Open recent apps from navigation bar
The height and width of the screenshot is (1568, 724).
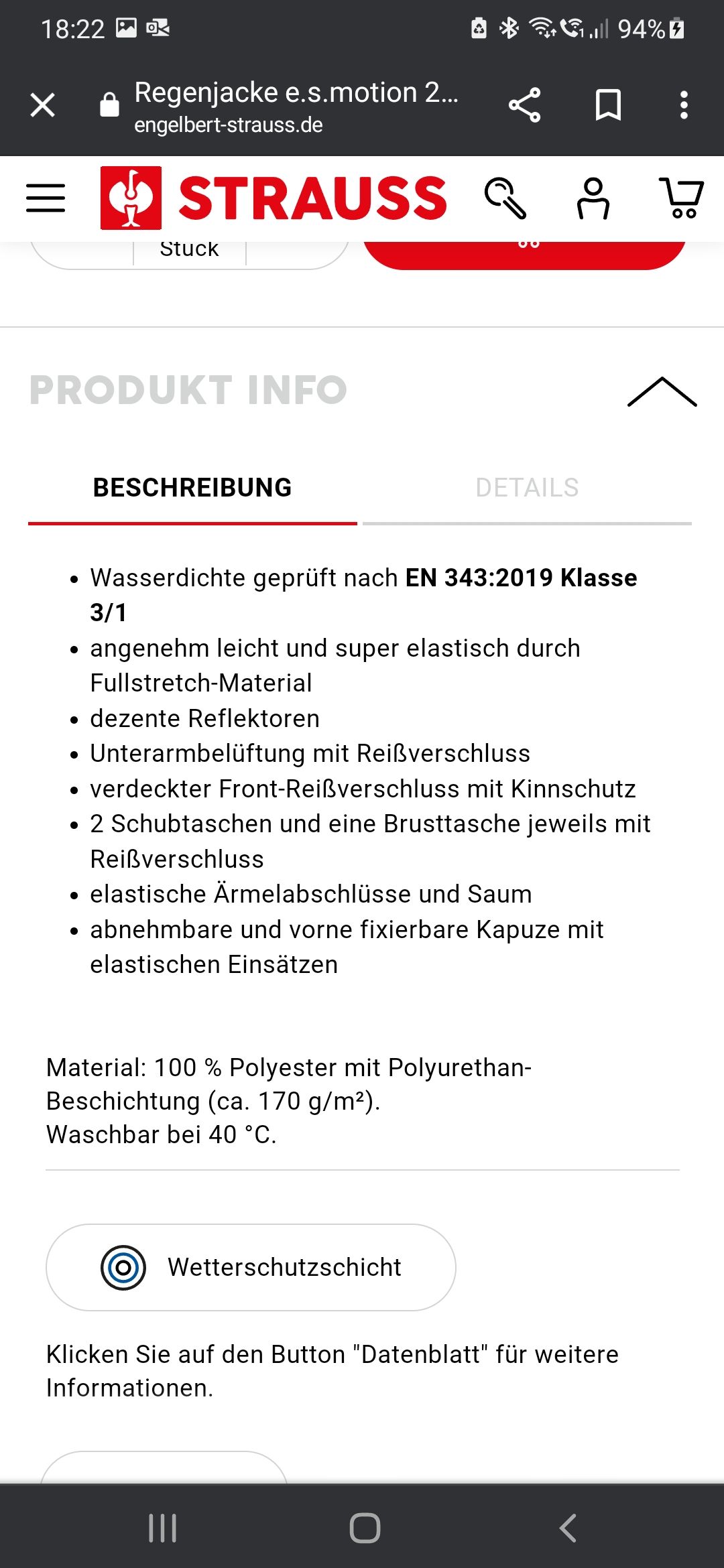[162, 1528]
